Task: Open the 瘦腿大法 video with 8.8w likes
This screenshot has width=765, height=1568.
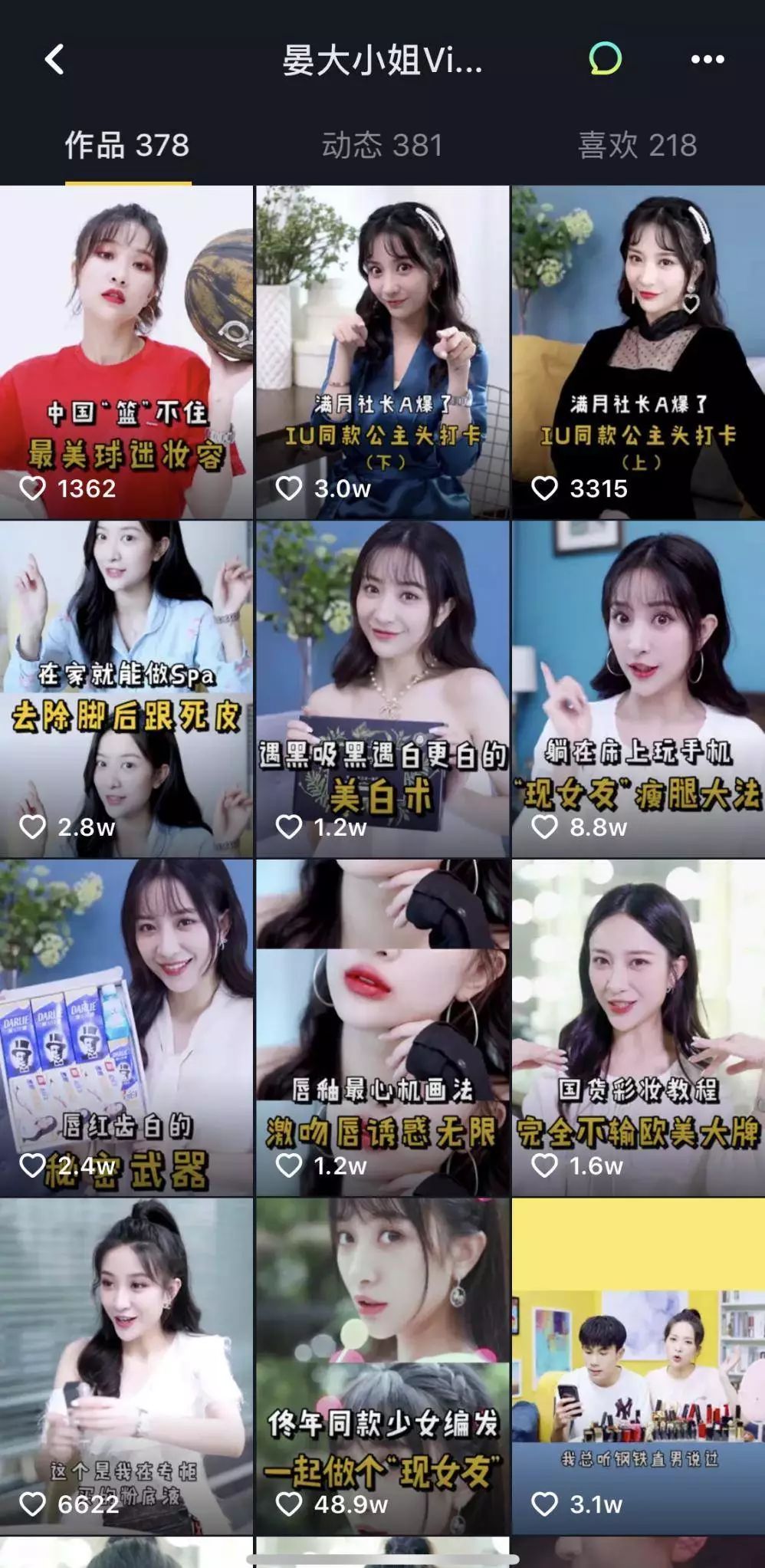Action: click(x=638, y=689)
